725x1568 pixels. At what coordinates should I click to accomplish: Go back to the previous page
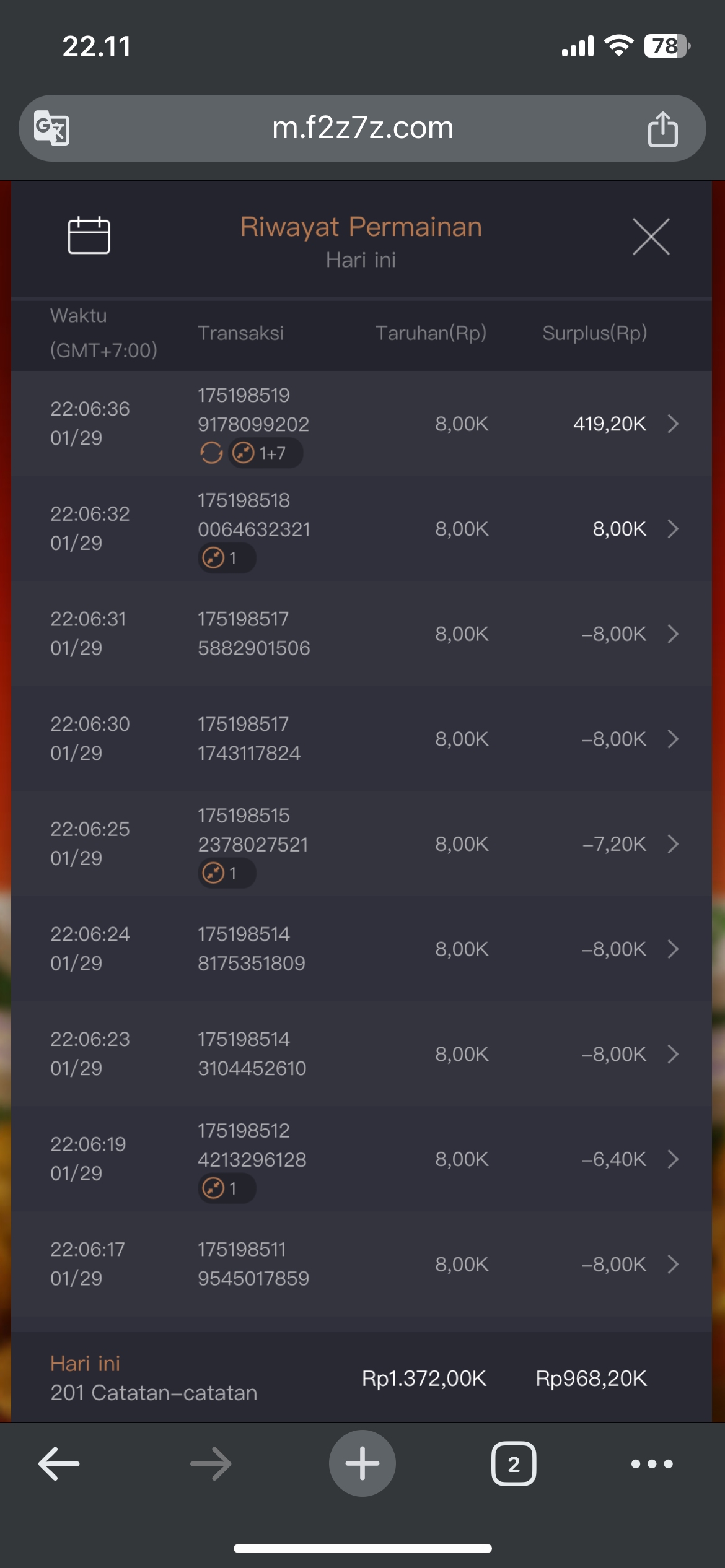point(59,1464)
